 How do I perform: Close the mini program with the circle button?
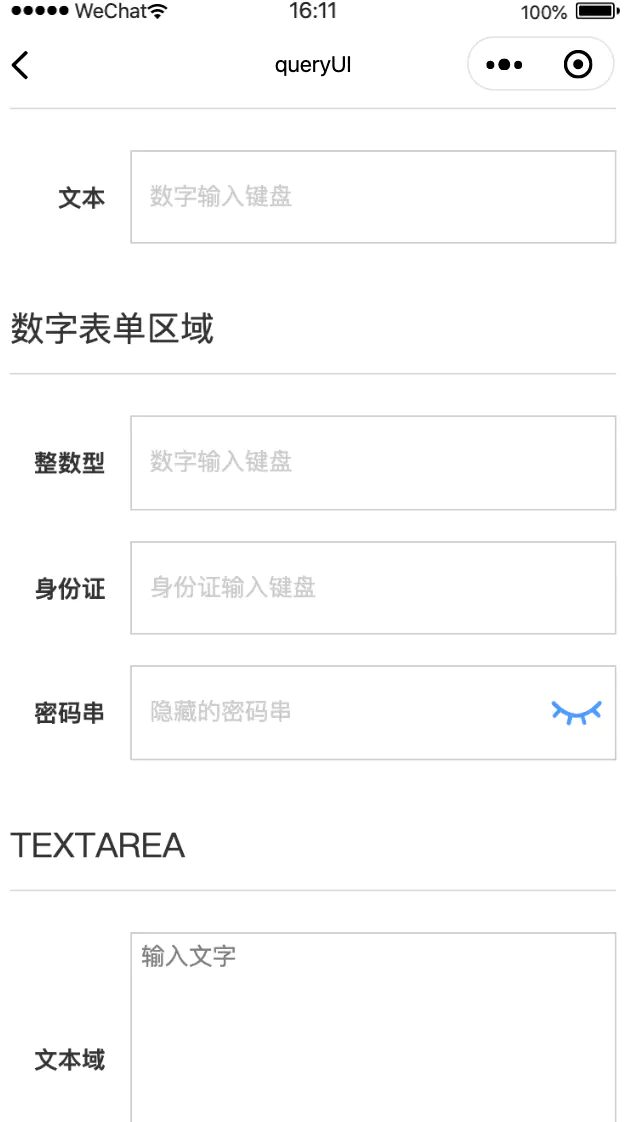(578, 65)
